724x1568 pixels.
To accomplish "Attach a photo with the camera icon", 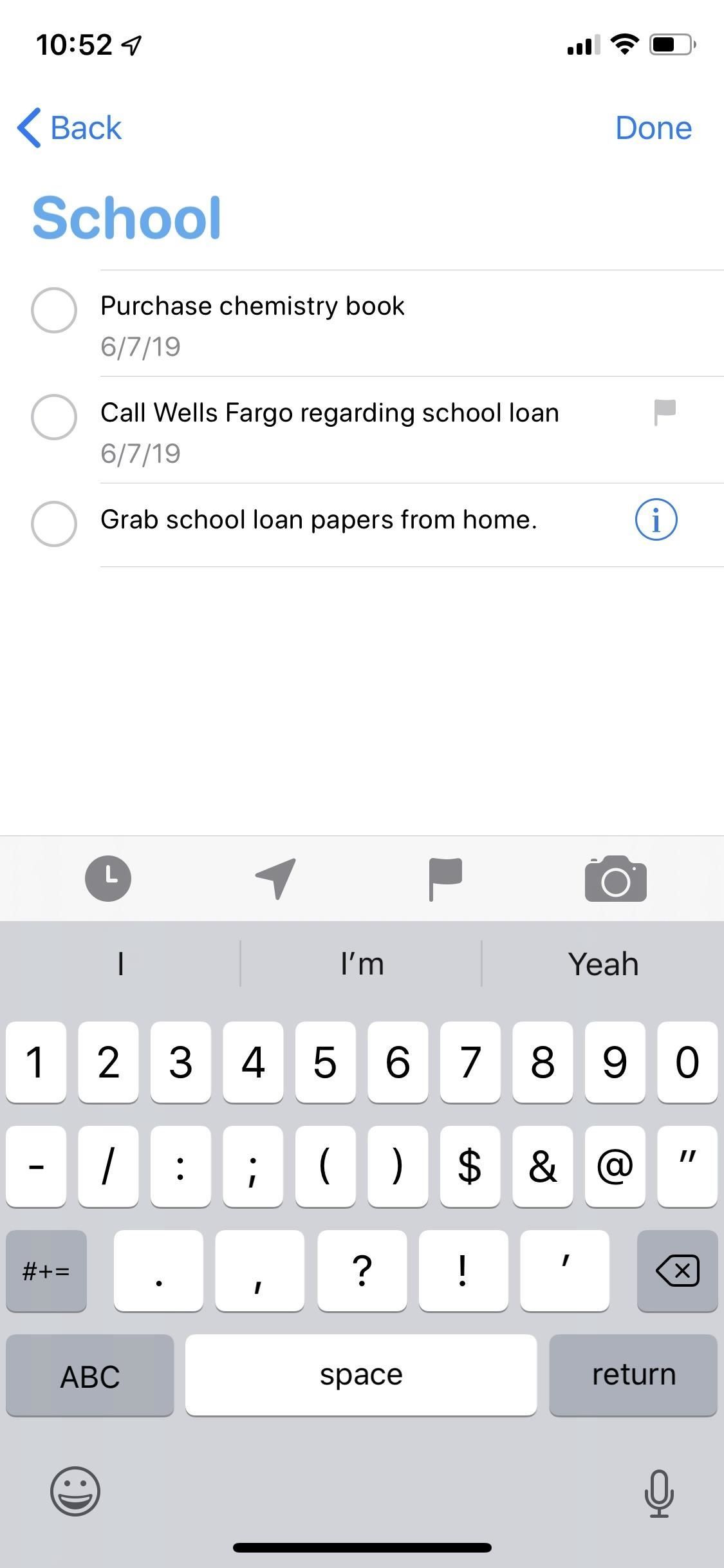I will [x=616, y=879].
